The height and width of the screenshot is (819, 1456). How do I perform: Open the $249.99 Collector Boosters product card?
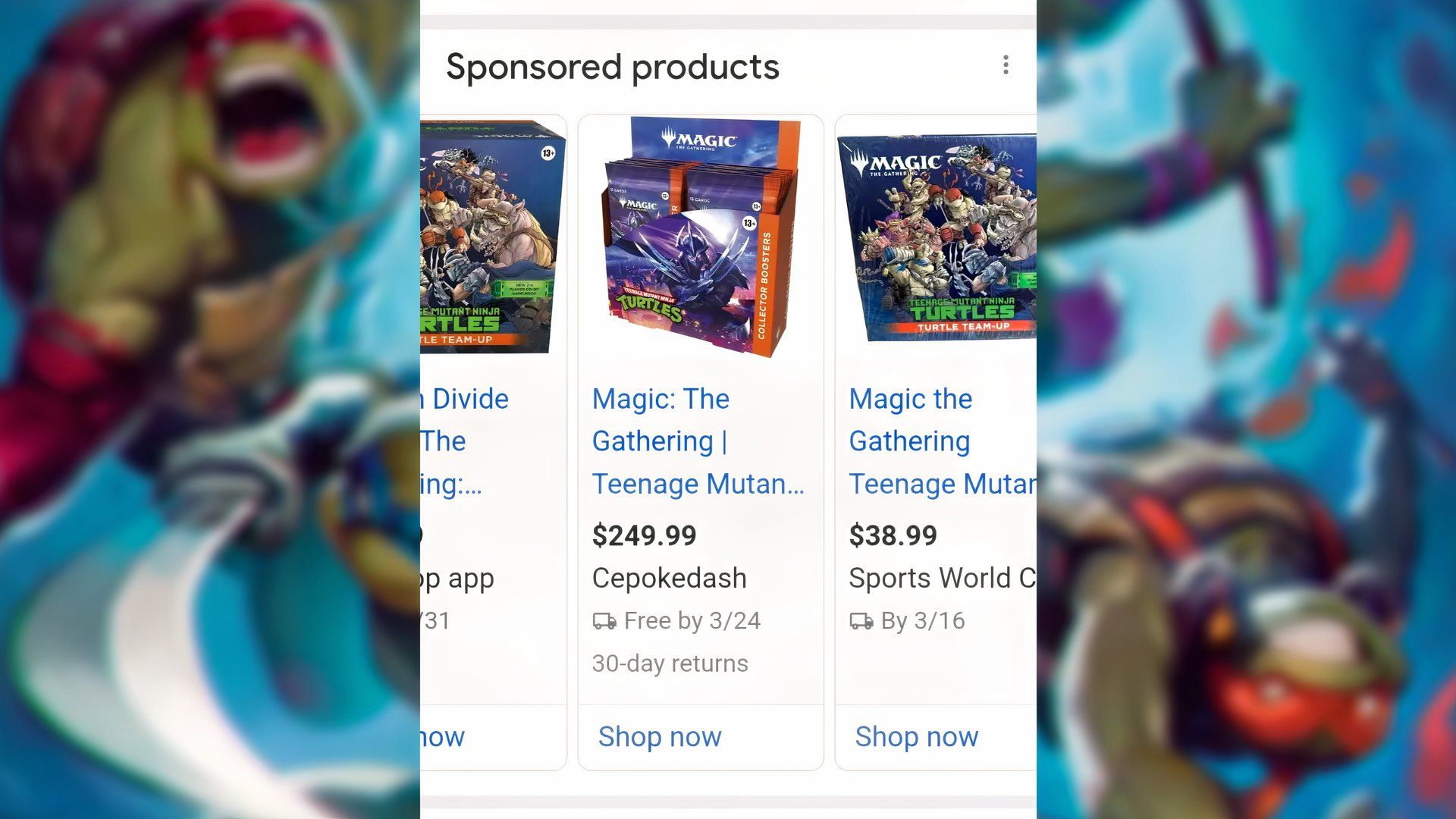[698, 441]
